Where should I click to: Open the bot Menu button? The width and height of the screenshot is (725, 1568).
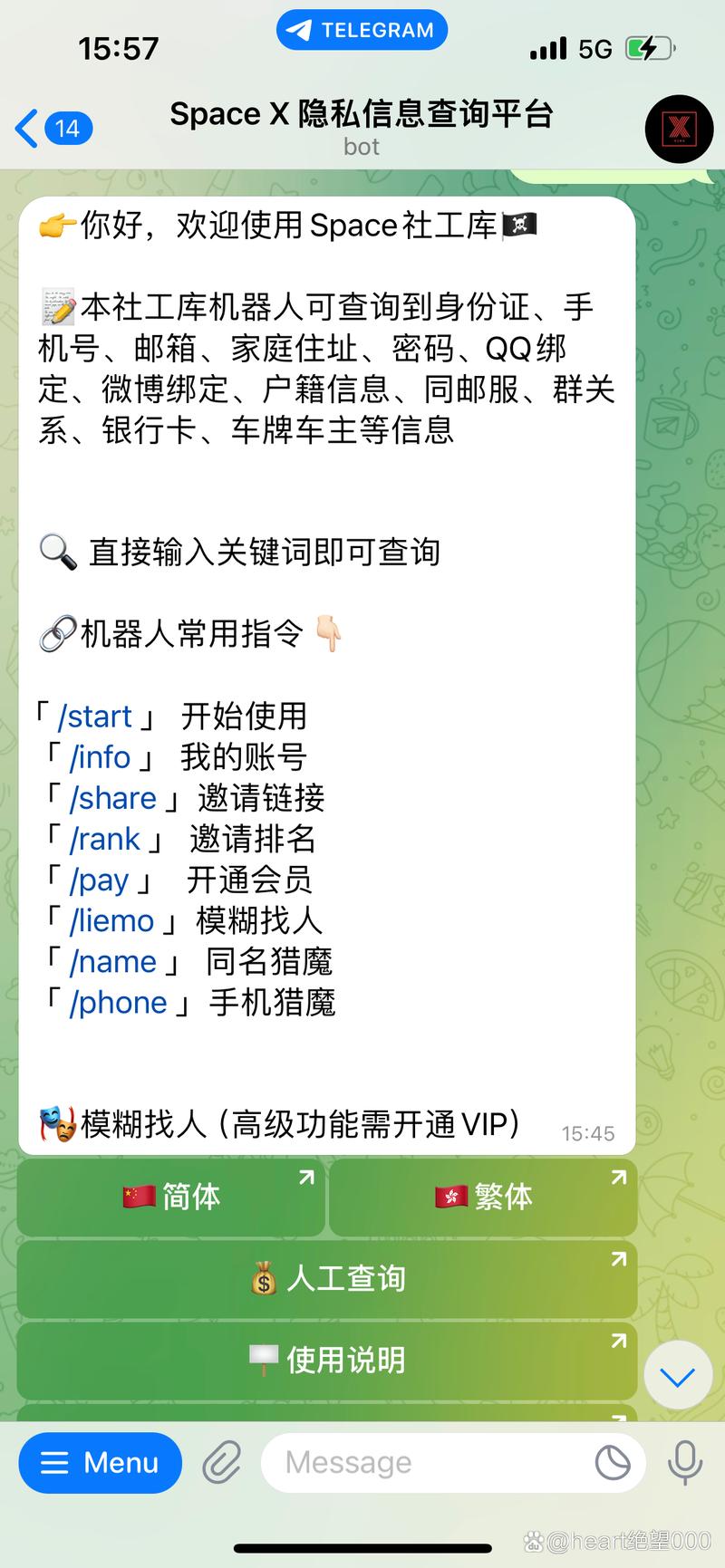[x=100, y=1462]
